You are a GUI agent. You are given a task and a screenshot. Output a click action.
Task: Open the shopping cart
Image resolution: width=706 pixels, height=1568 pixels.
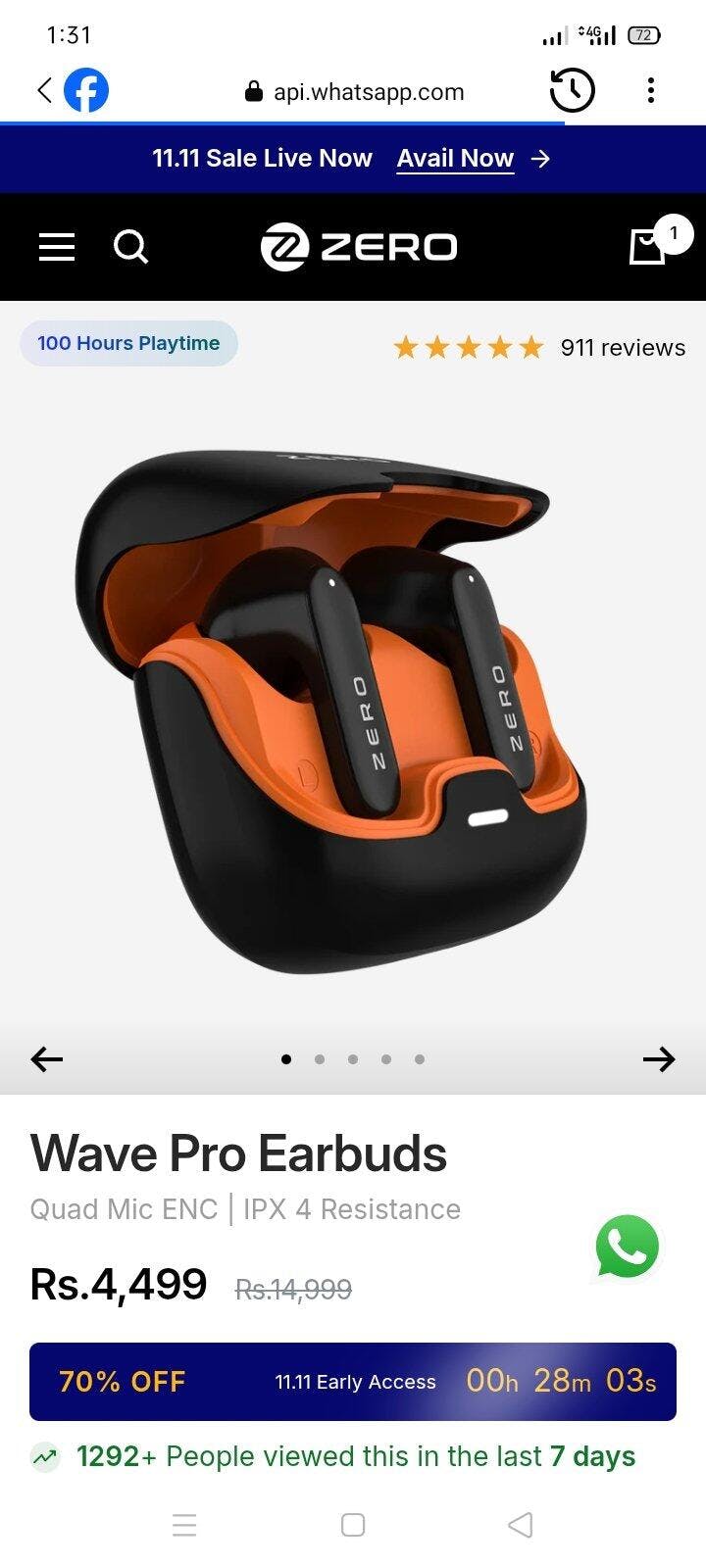pyautogui.click(x=648, y=247)
